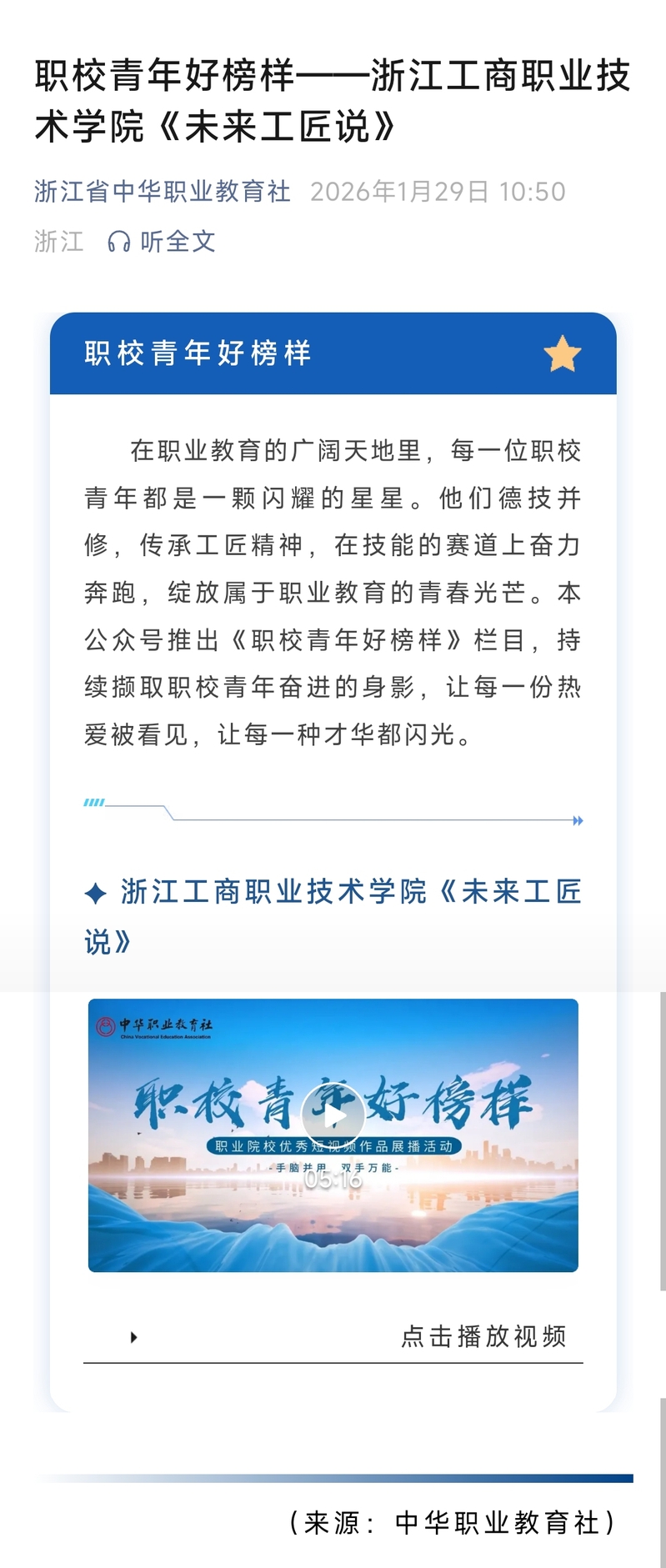Play the 职校青年好榜样 video
Viewport: 666px width, 1568px height.
(x=333, y=1115)
